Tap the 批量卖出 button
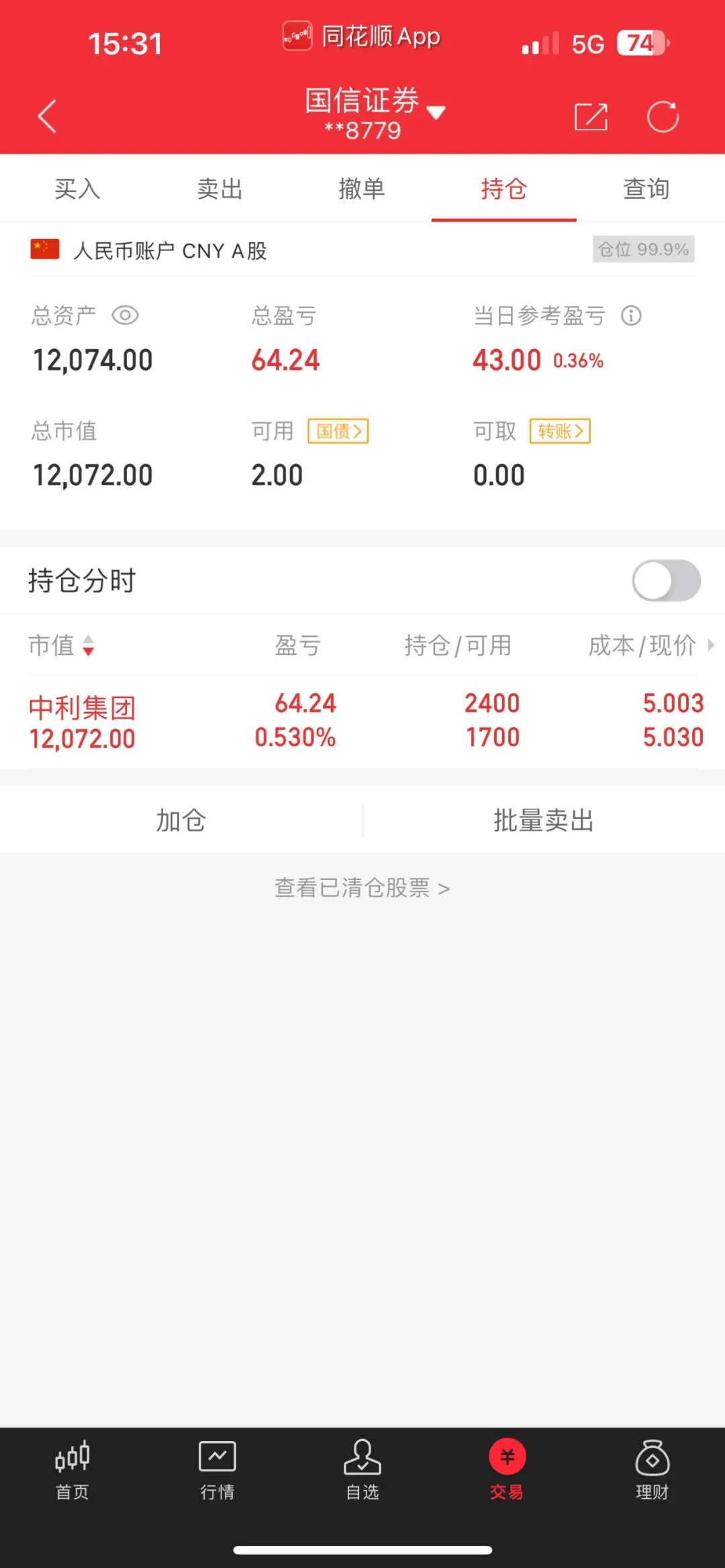 tap(544, 820)
